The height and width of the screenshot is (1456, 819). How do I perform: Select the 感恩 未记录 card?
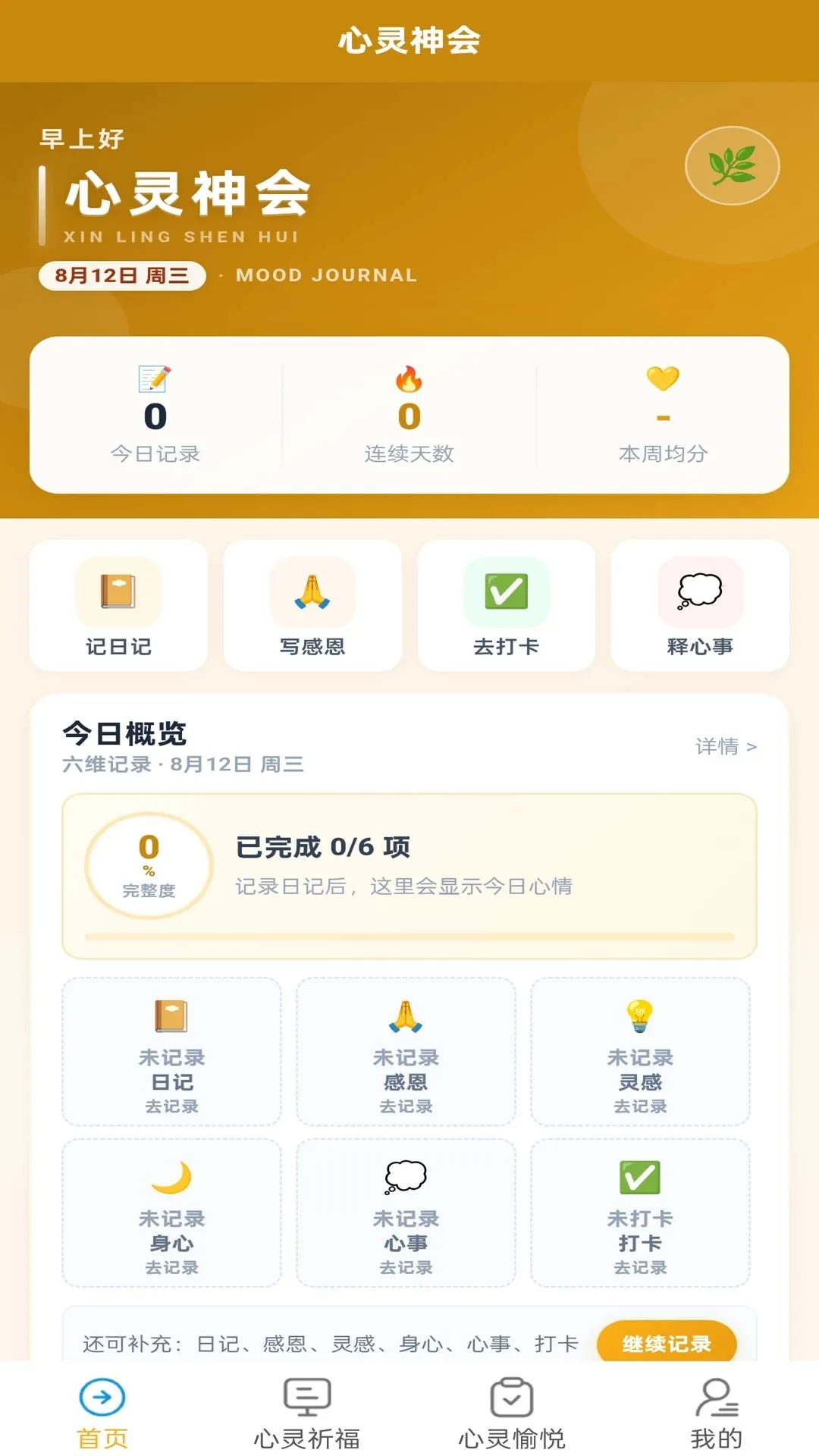406,1052
